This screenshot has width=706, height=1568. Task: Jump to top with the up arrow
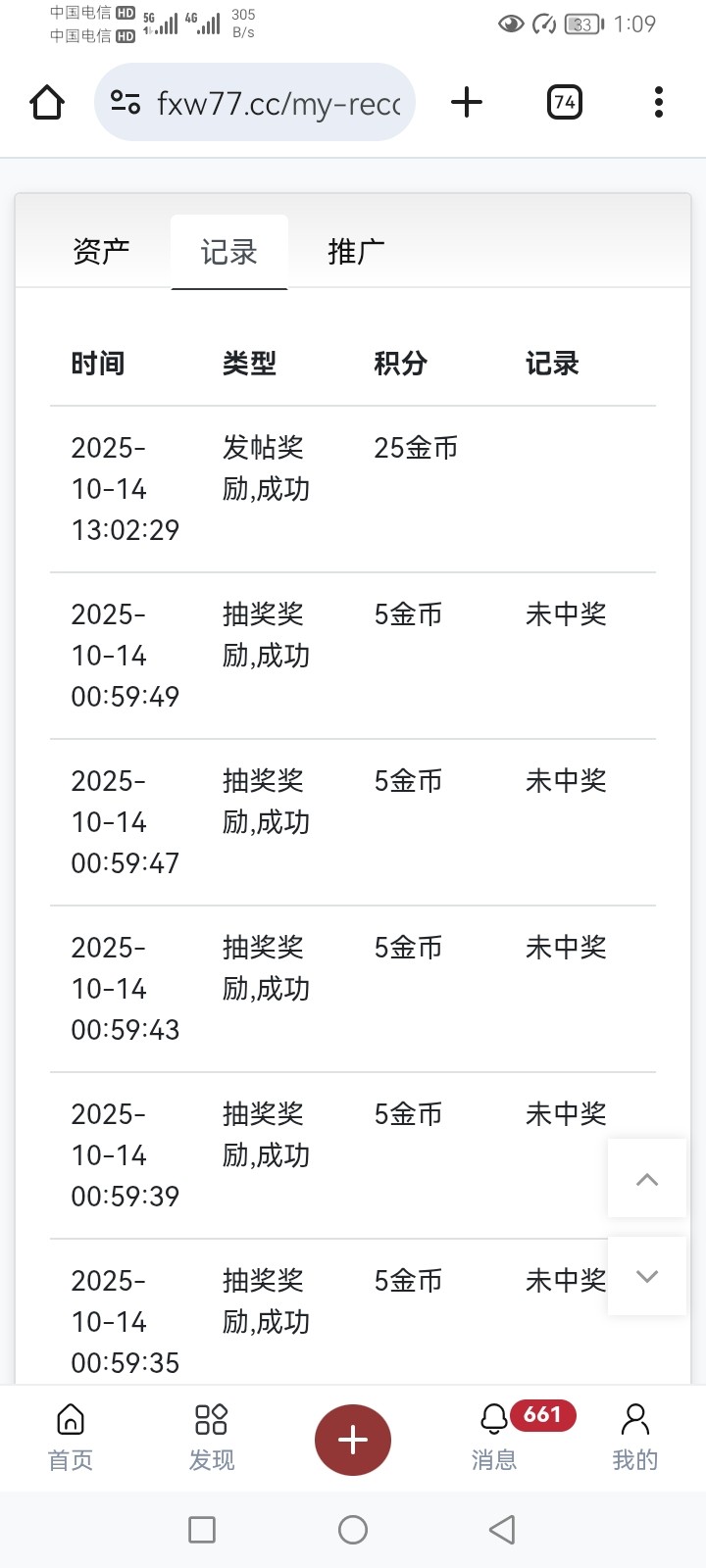point(647,1179)
